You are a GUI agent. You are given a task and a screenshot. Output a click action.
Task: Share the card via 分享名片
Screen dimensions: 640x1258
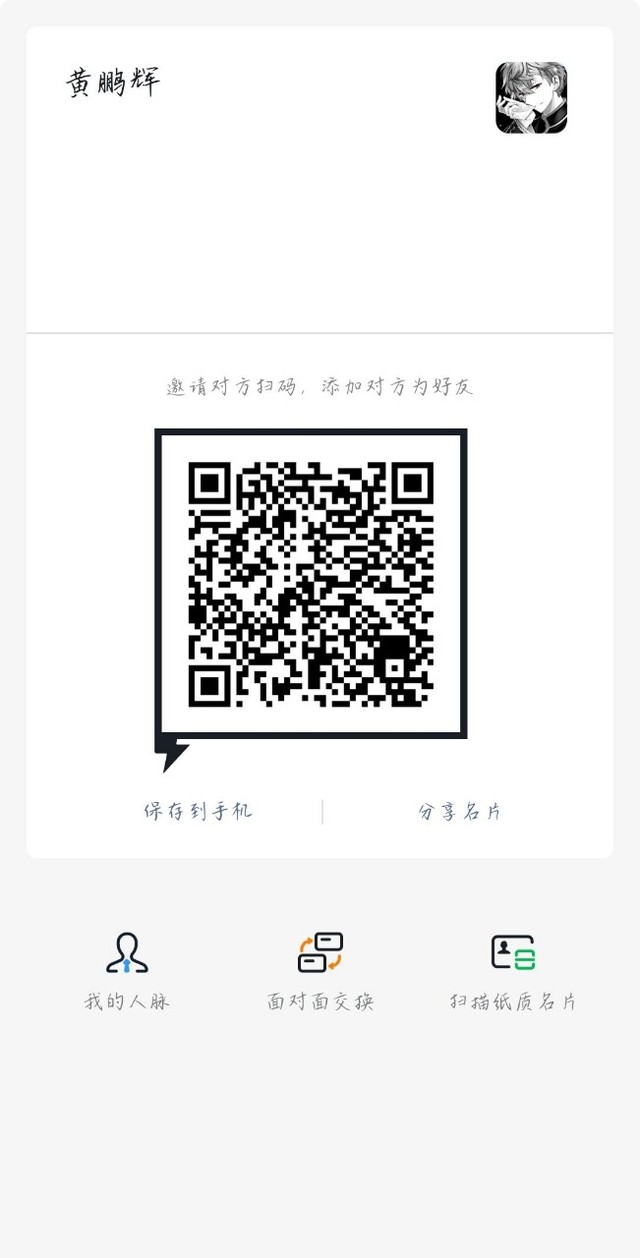click(459, 811)
